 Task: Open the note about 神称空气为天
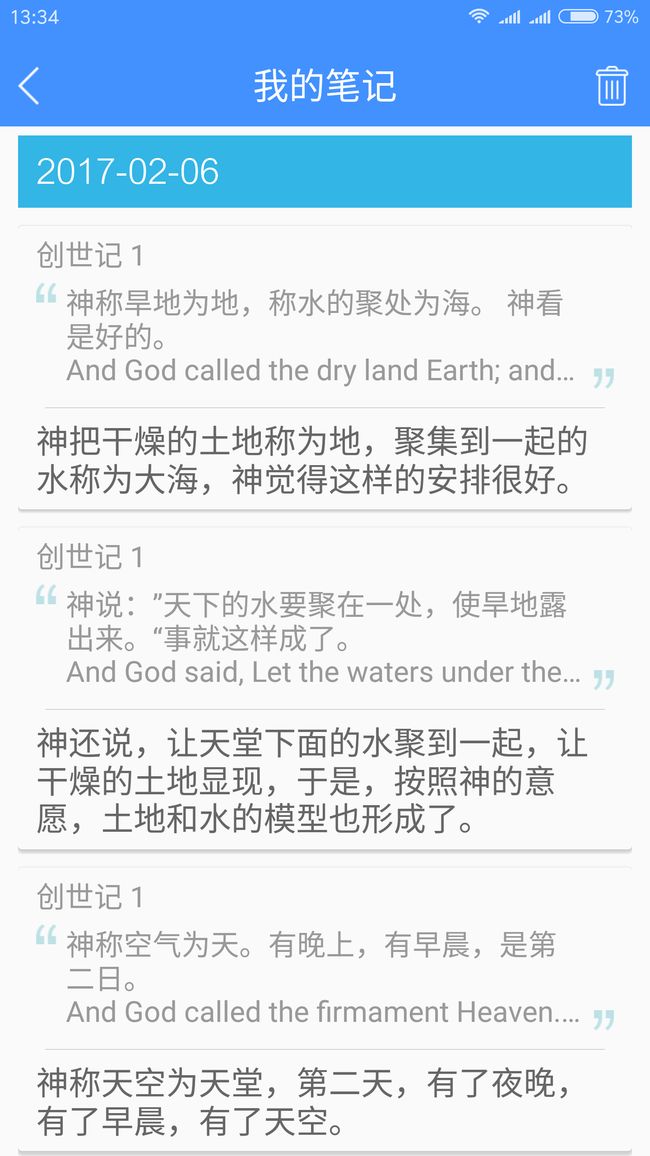click(x=324, y=1009)
